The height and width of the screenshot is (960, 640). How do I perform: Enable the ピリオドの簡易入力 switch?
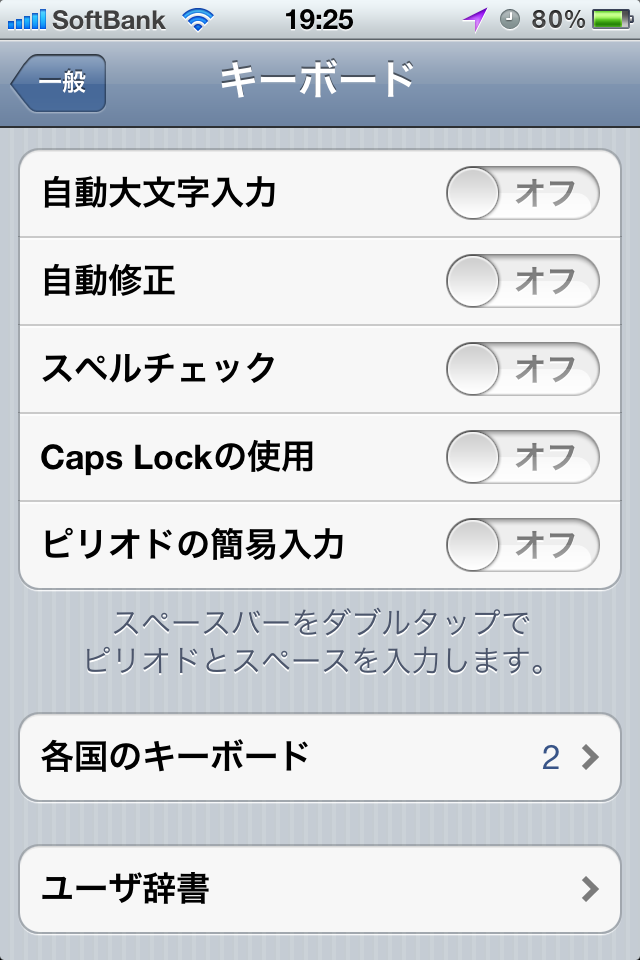pyautogui.click(x=522, y=545)
